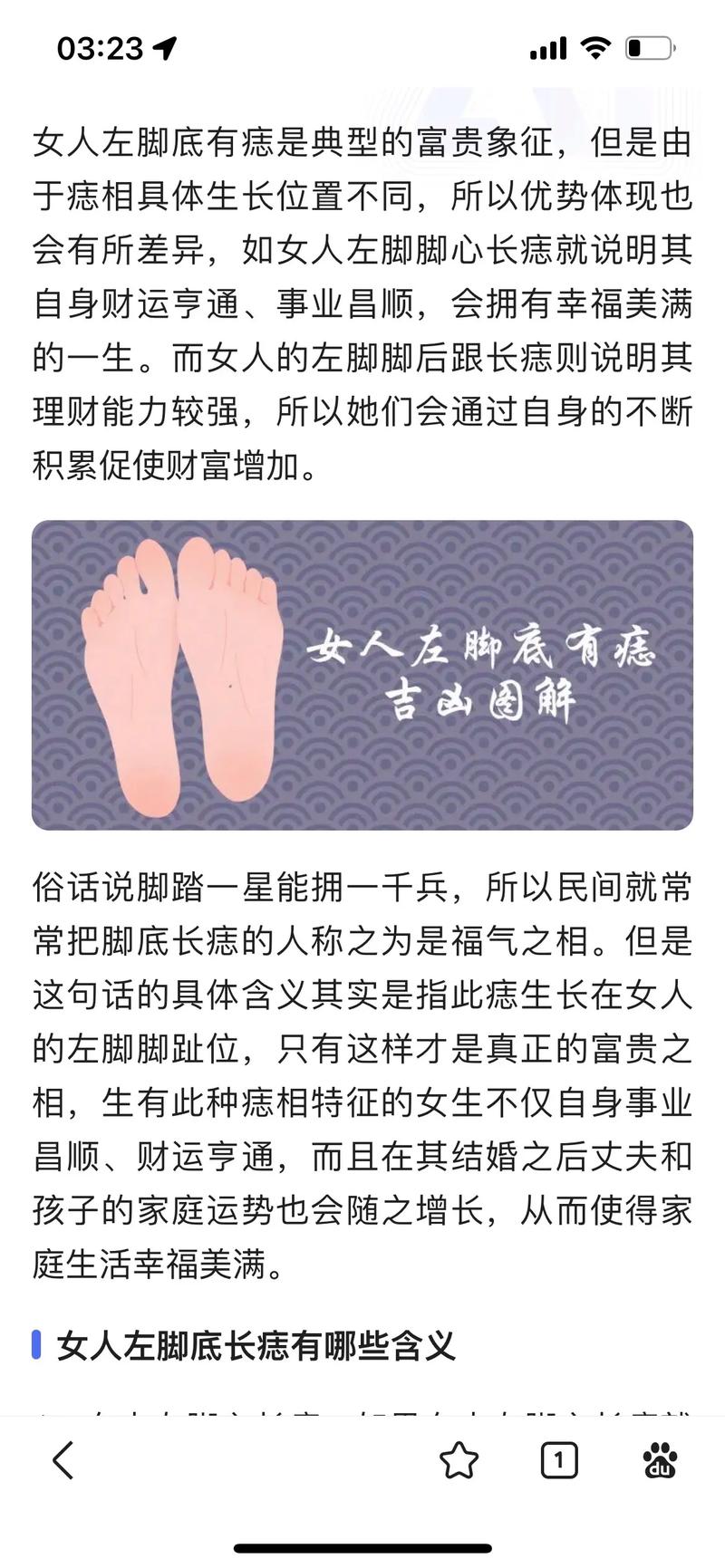Viewport: 725px width, 1568px height.
Task: Open the 女人左脚底有痣 foot illustration image
Action: [x=362, y=675]
